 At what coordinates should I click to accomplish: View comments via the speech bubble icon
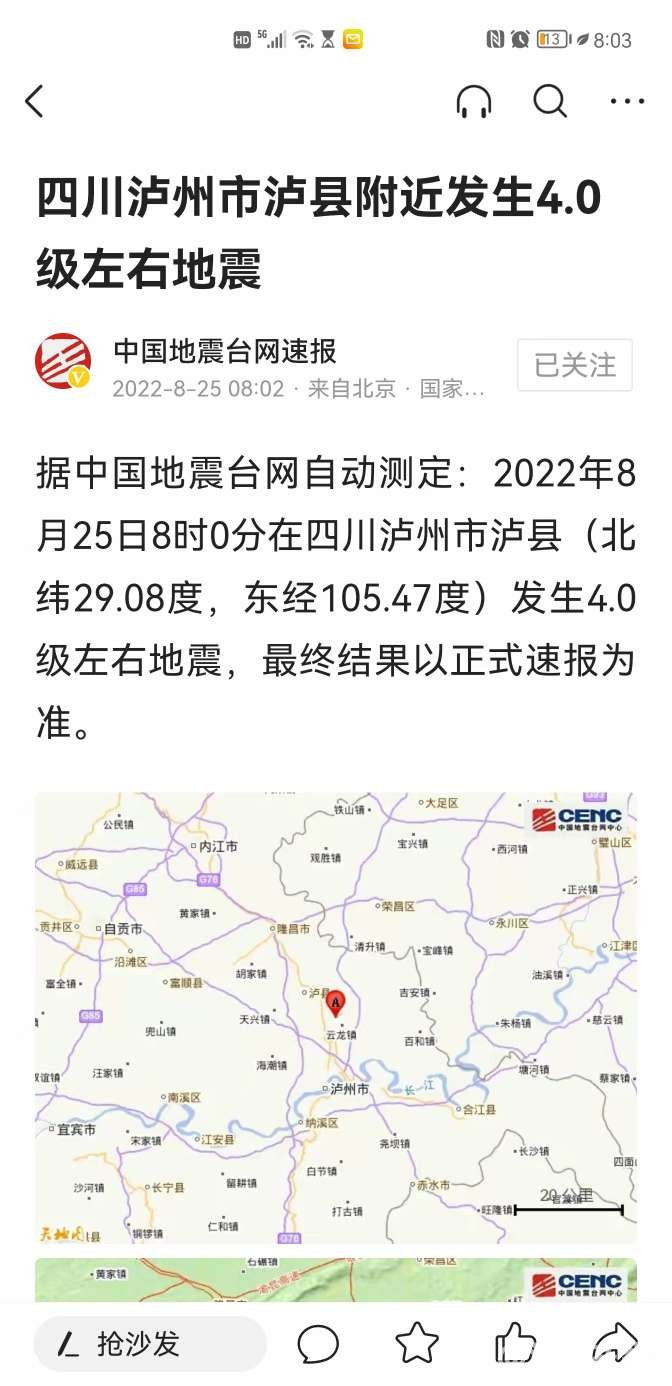point(318,1344)
